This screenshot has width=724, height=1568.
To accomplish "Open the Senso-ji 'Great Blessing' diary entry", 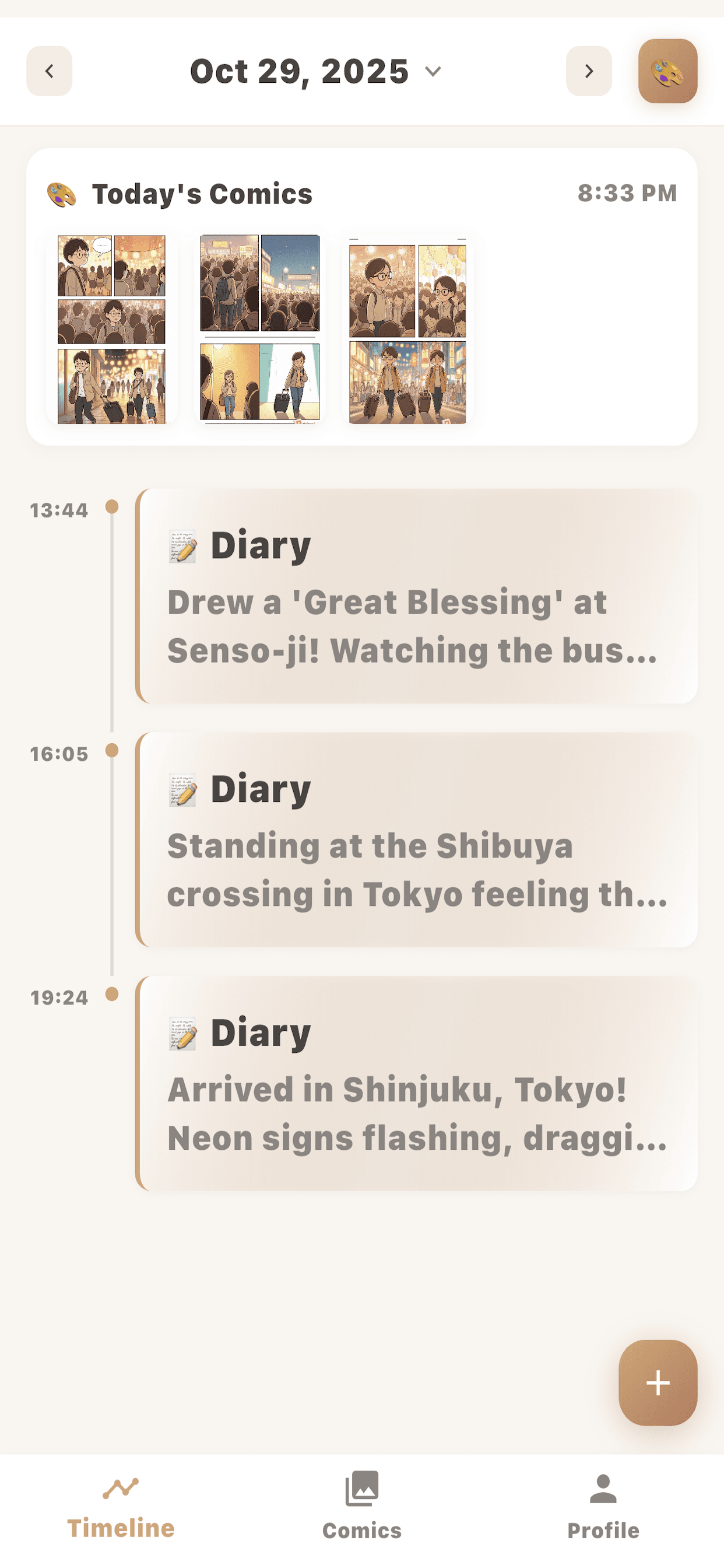I will click(417, 593).
